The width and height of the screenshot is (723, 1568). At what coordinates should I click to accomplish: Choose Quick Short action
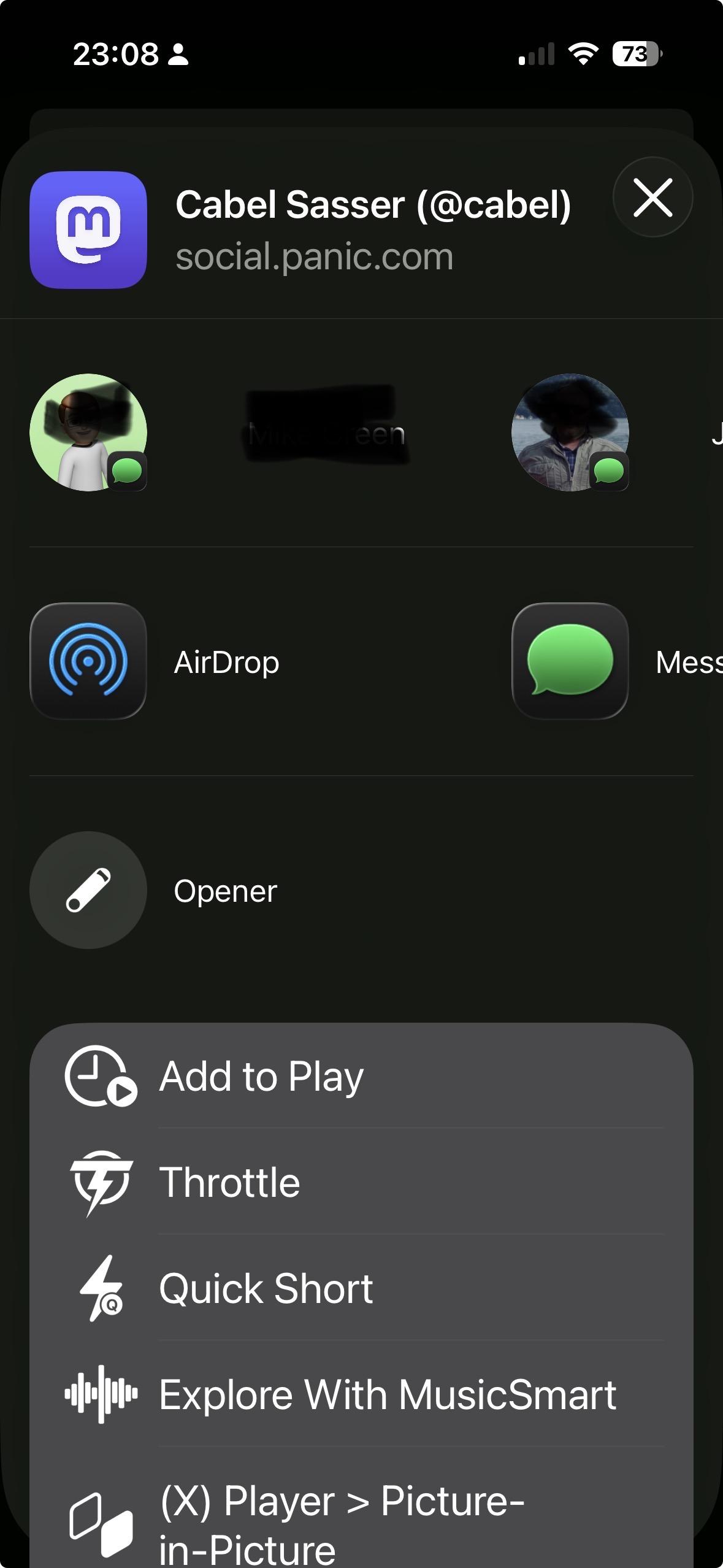(361, 1288)
